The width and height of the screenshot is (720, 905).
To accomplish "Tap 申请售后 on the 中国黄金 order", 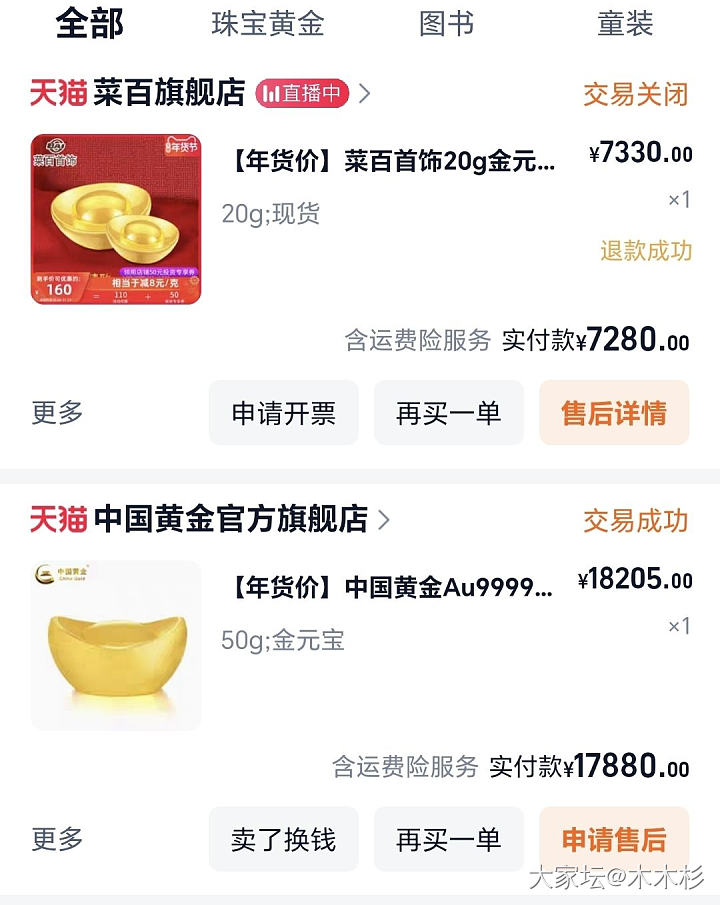I will tap(614, 839).
